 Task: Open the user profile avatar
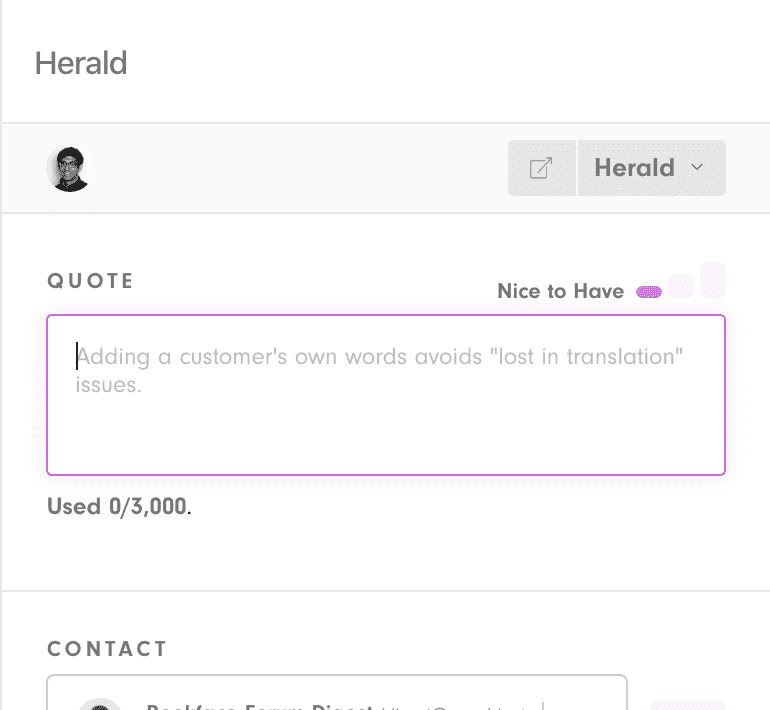tap(69, 169)
